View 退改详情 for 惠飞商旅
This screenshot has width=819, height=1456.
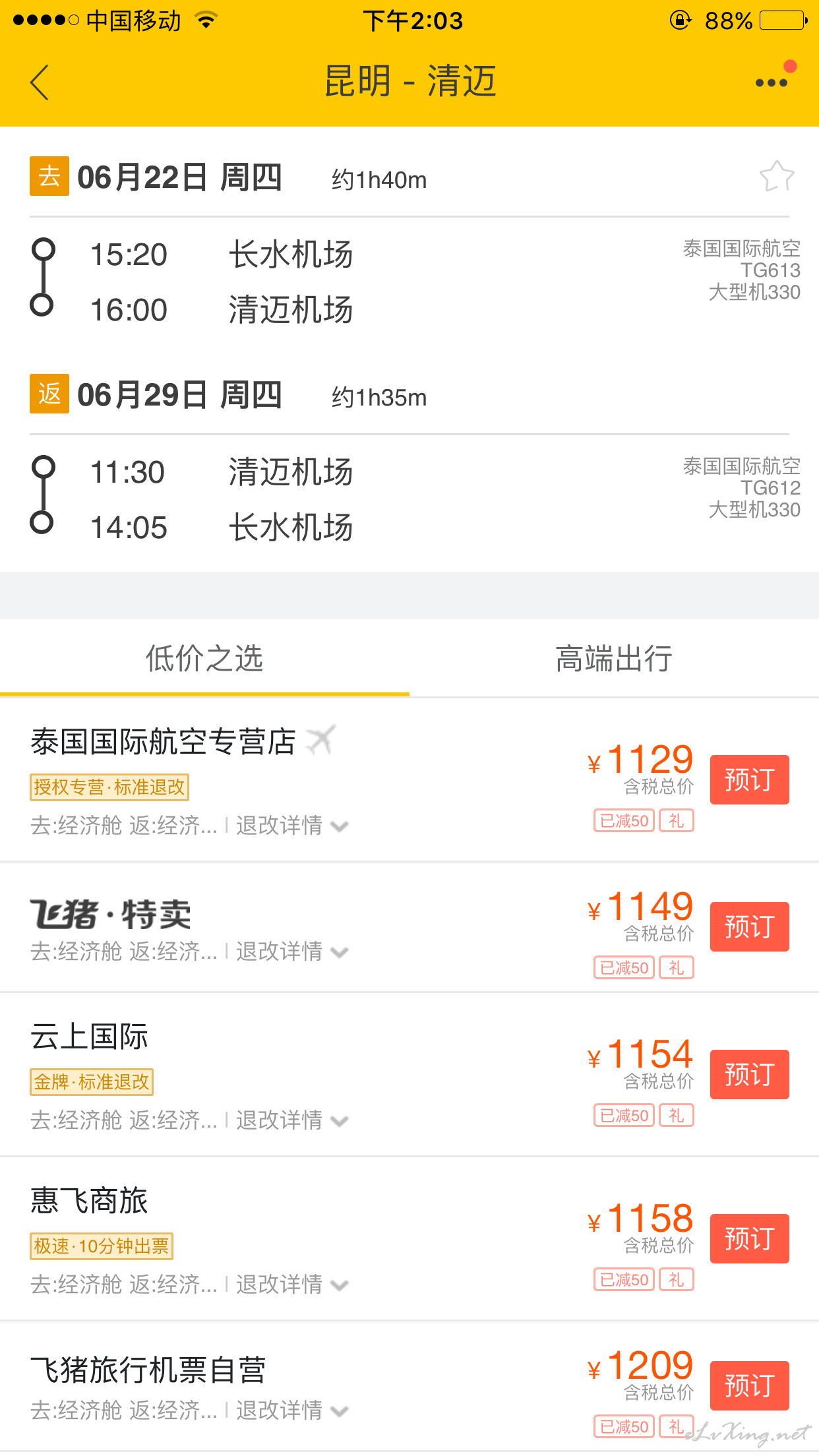point(292,1284)
